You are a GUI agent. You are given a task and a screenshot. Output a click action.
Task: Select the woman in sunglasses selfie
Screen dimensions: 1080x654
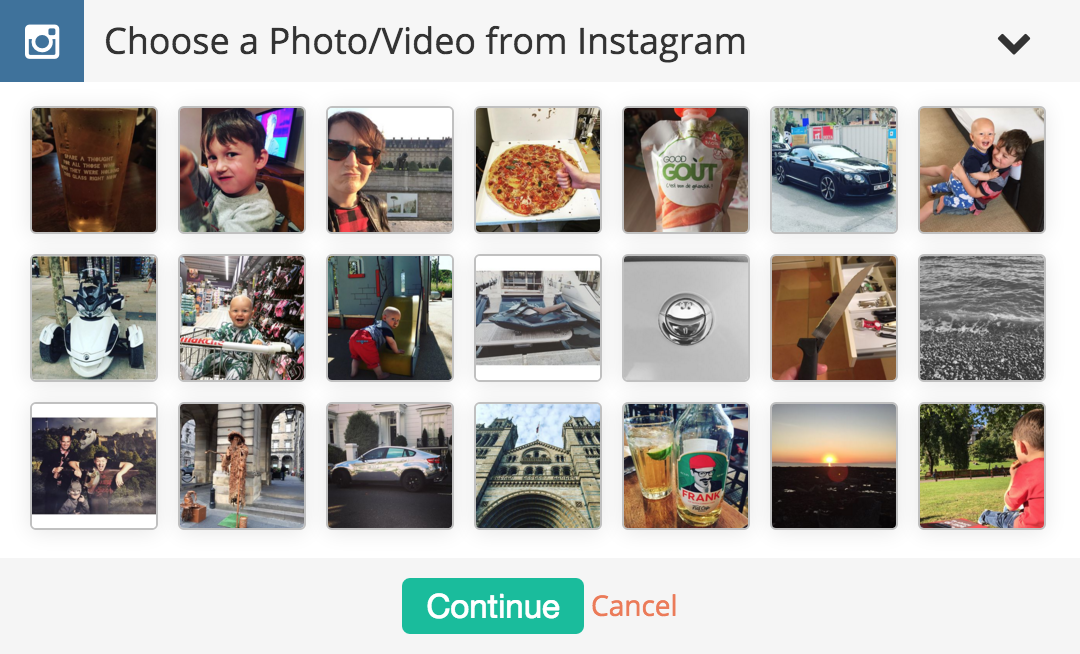point(390,170)
